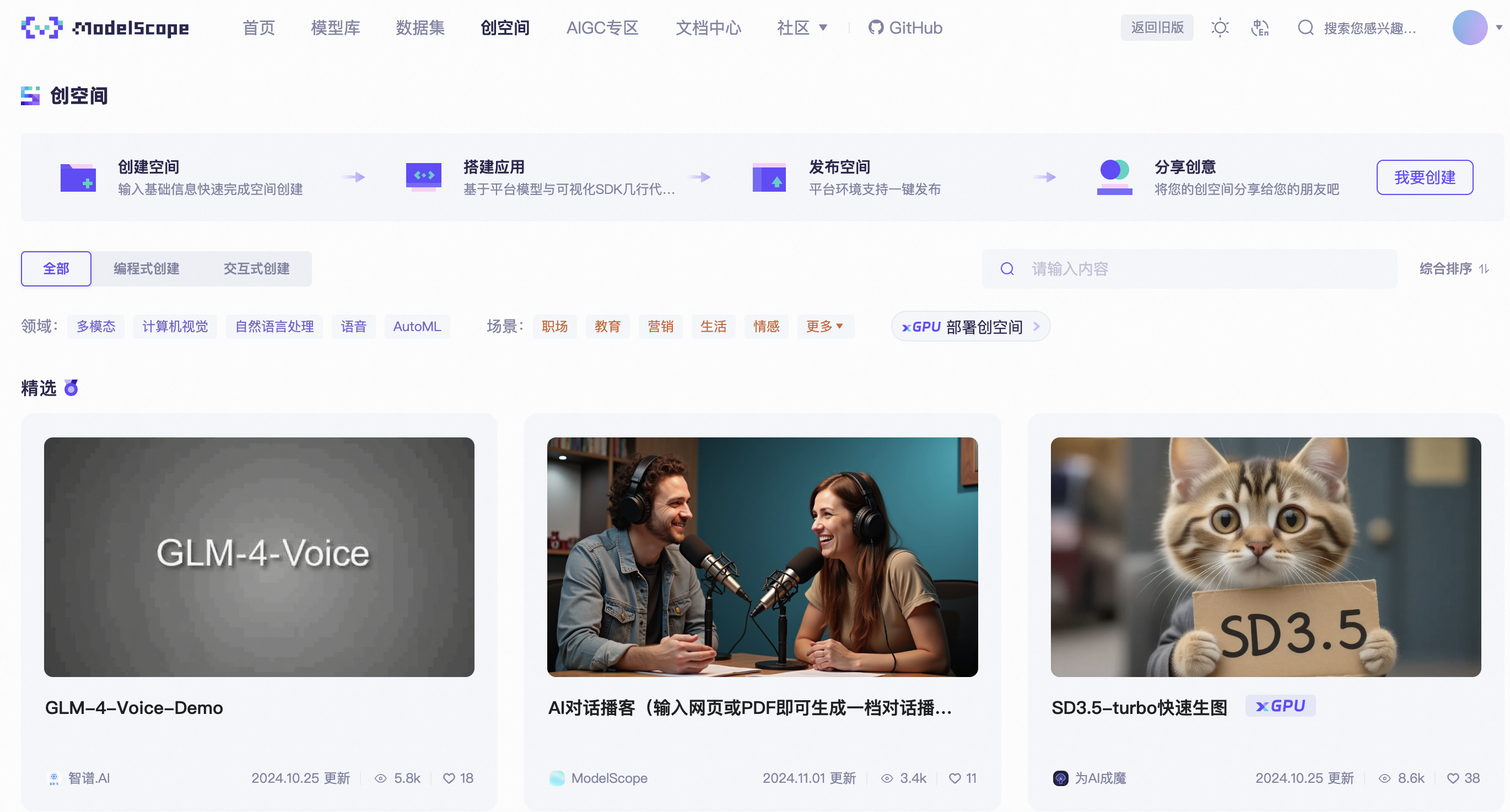Focus the 请输入内容 search field
1510x812 pixels.
(1202, 269)
